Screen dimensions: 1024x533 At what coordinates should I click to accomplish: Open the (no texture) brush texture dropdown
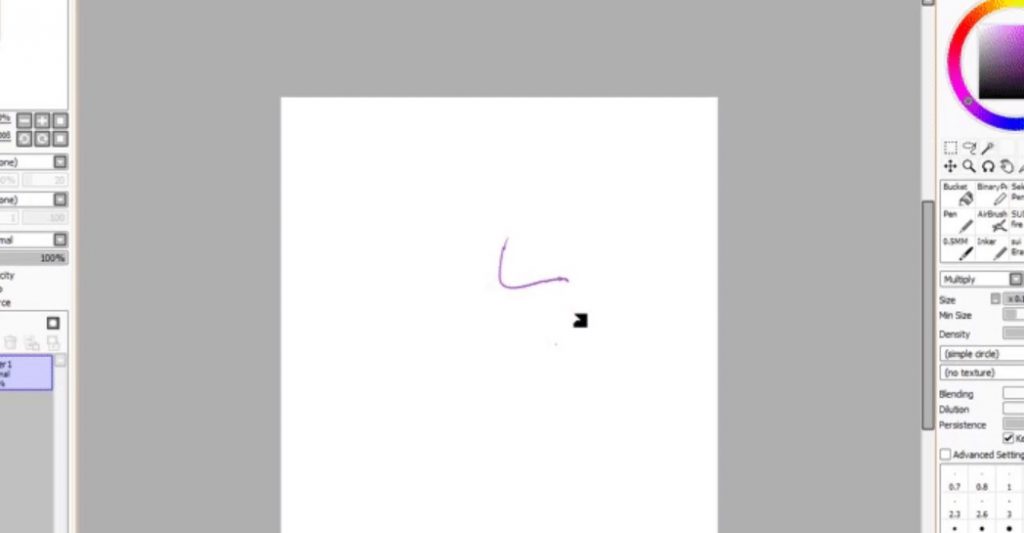[982, 373]
